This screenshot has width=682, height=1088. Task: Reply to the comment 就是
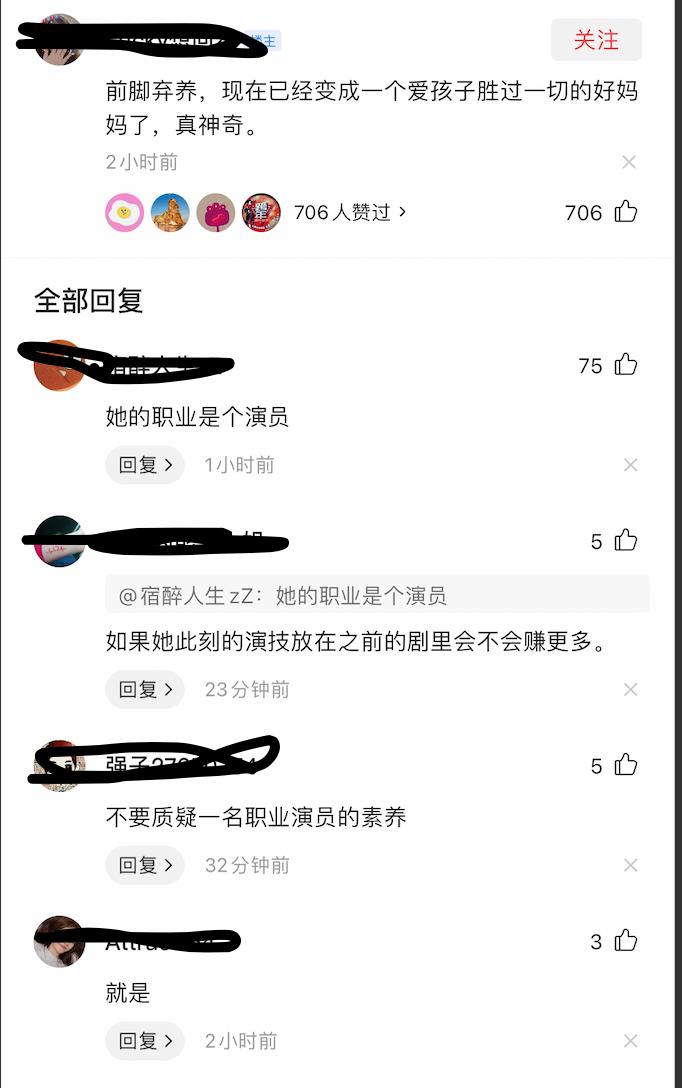[145, 1041]
